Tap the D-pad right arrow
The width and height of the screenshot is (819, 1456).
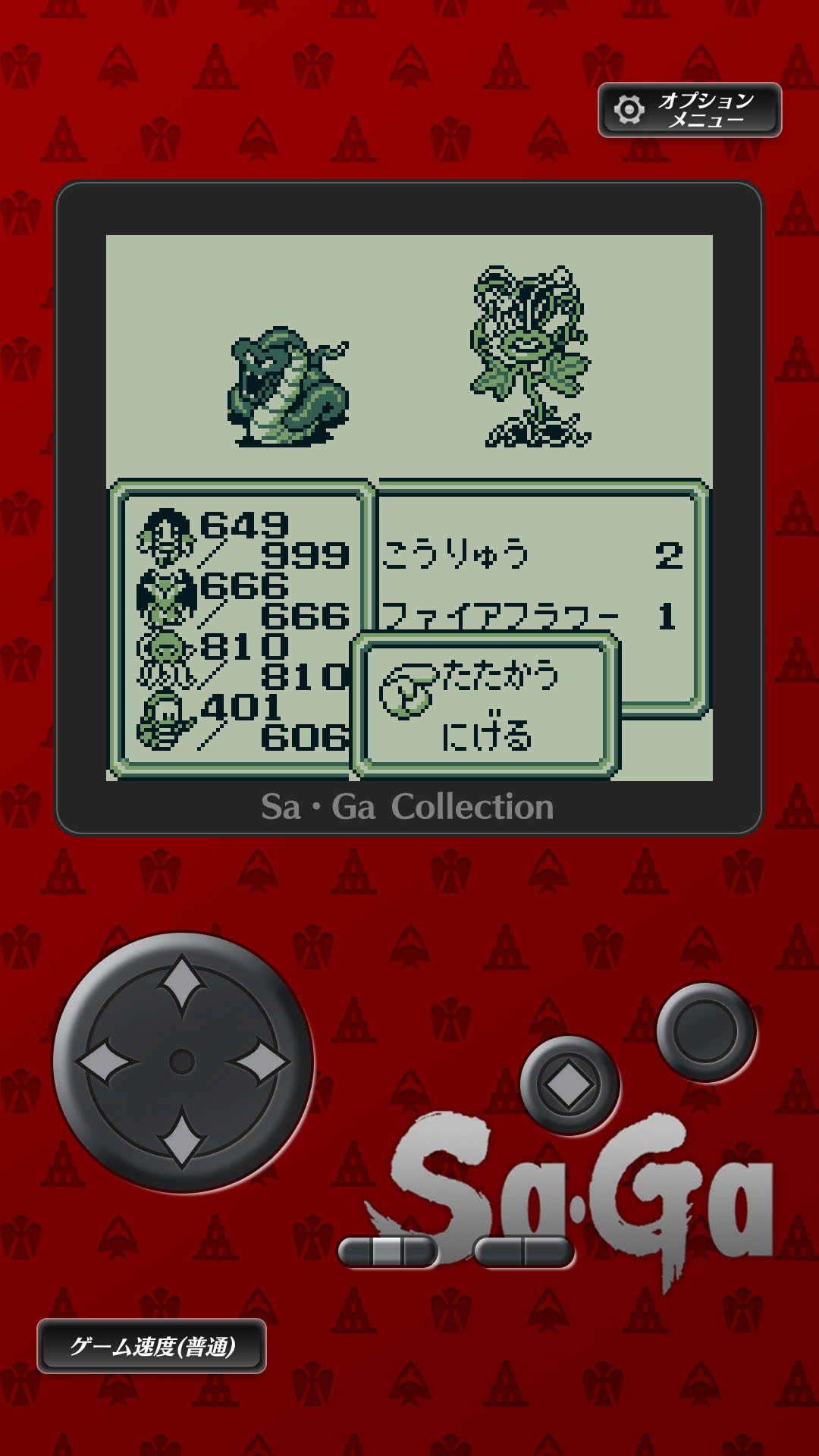pyautogui.click(x=258, y=1061)
